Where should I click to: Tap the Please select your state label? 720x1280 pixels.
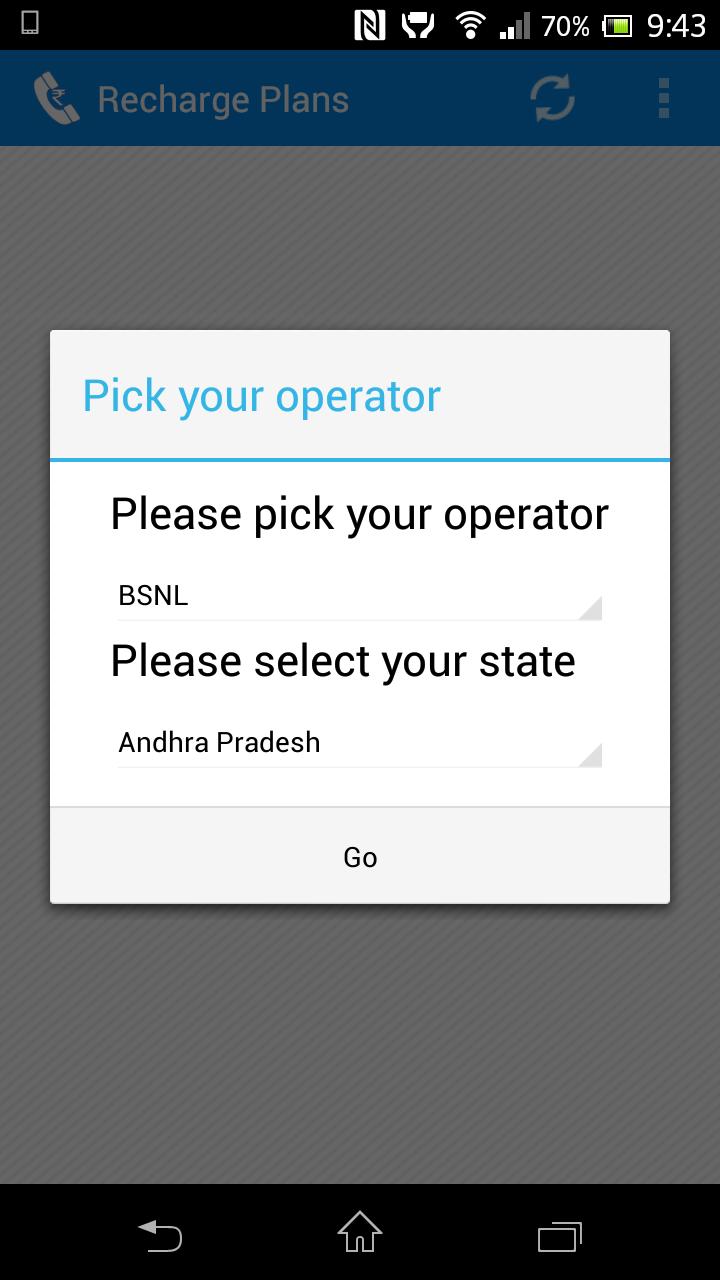pyautogui.click(x=344, y=660)
